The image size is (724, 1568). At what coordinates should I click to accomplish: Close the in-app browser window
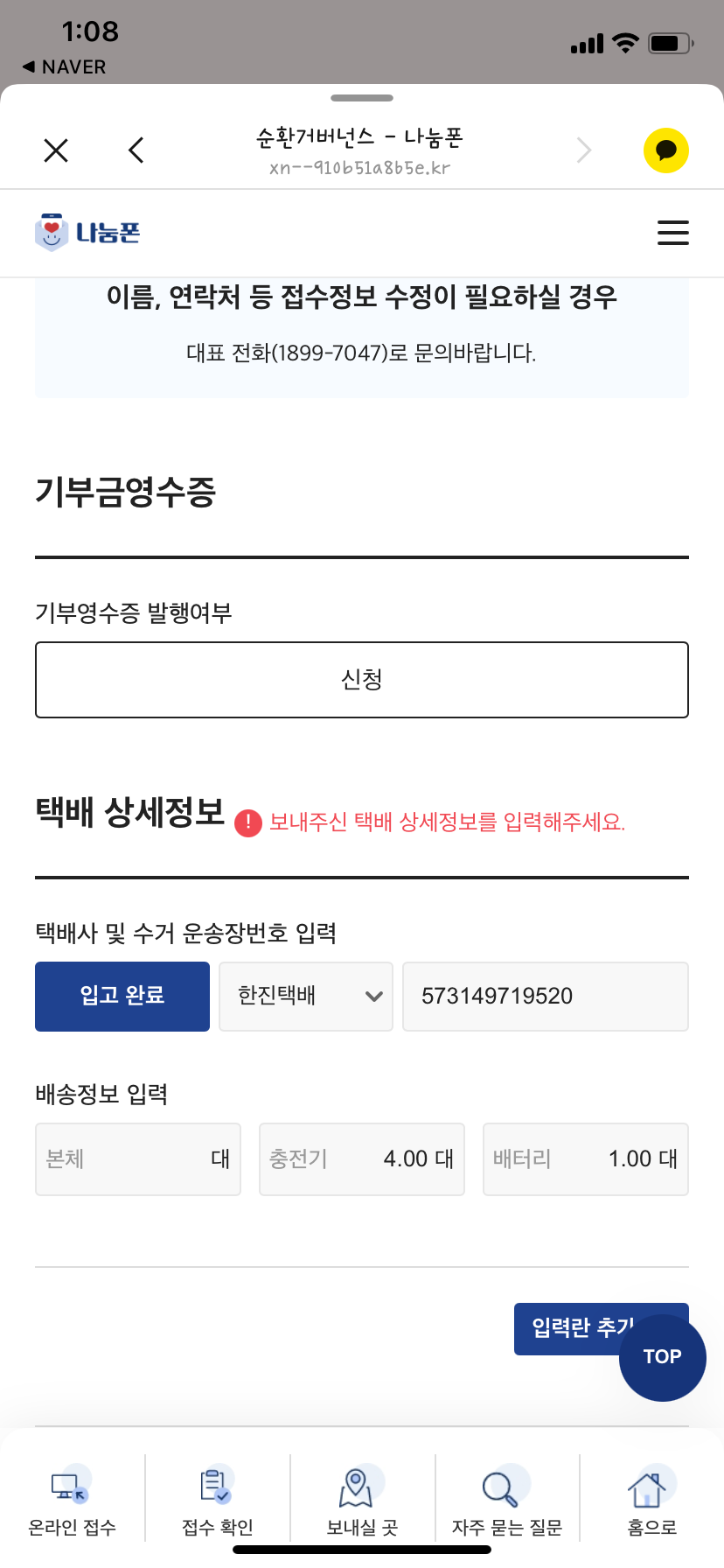(x=56, y=150)
